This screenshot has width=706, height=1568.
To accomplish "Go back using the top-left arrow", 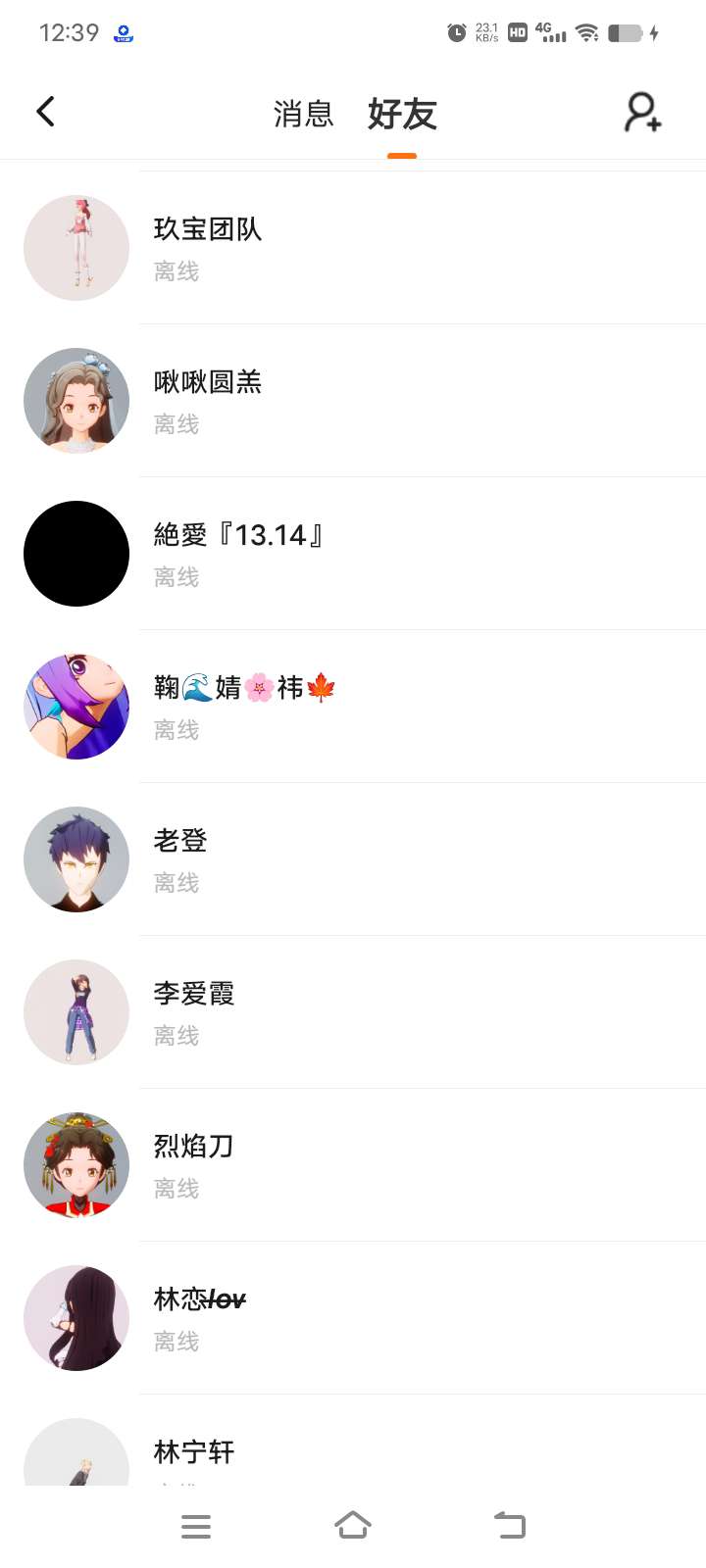I will [45, 112].
